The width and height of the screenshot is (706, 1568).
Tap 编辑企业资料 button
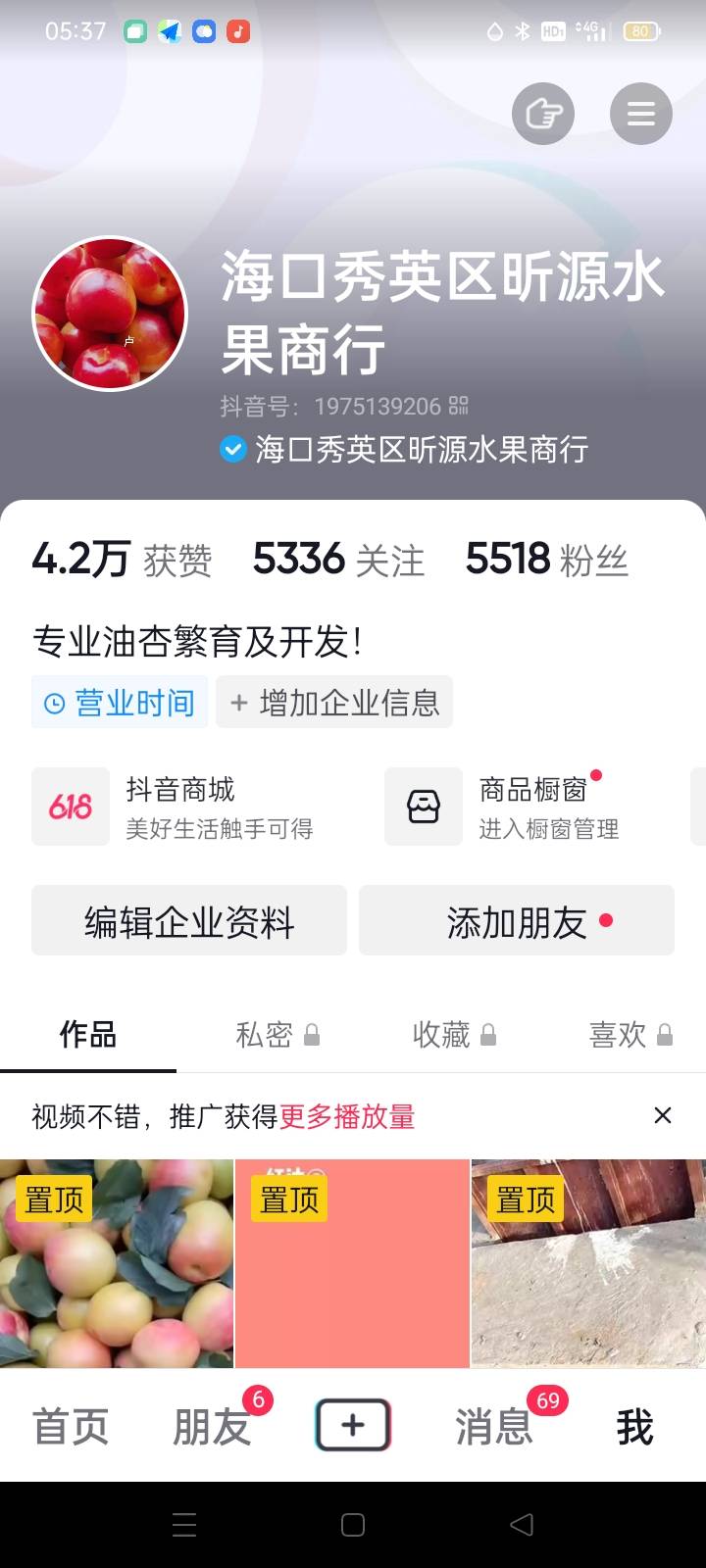tap(189, 920)
